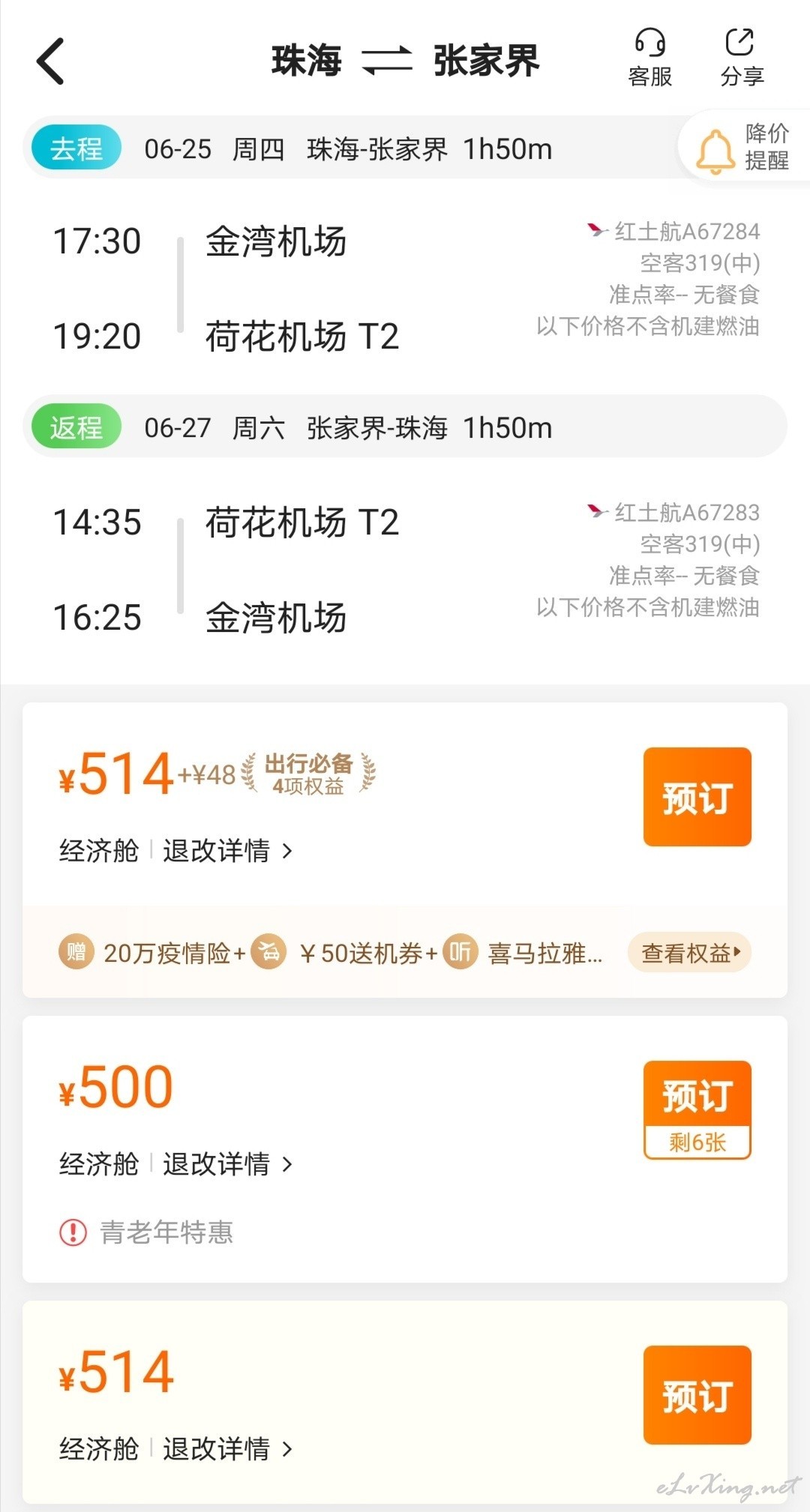
Task: Book the plain ¥514 economy fare
Action: [697, 1395]
